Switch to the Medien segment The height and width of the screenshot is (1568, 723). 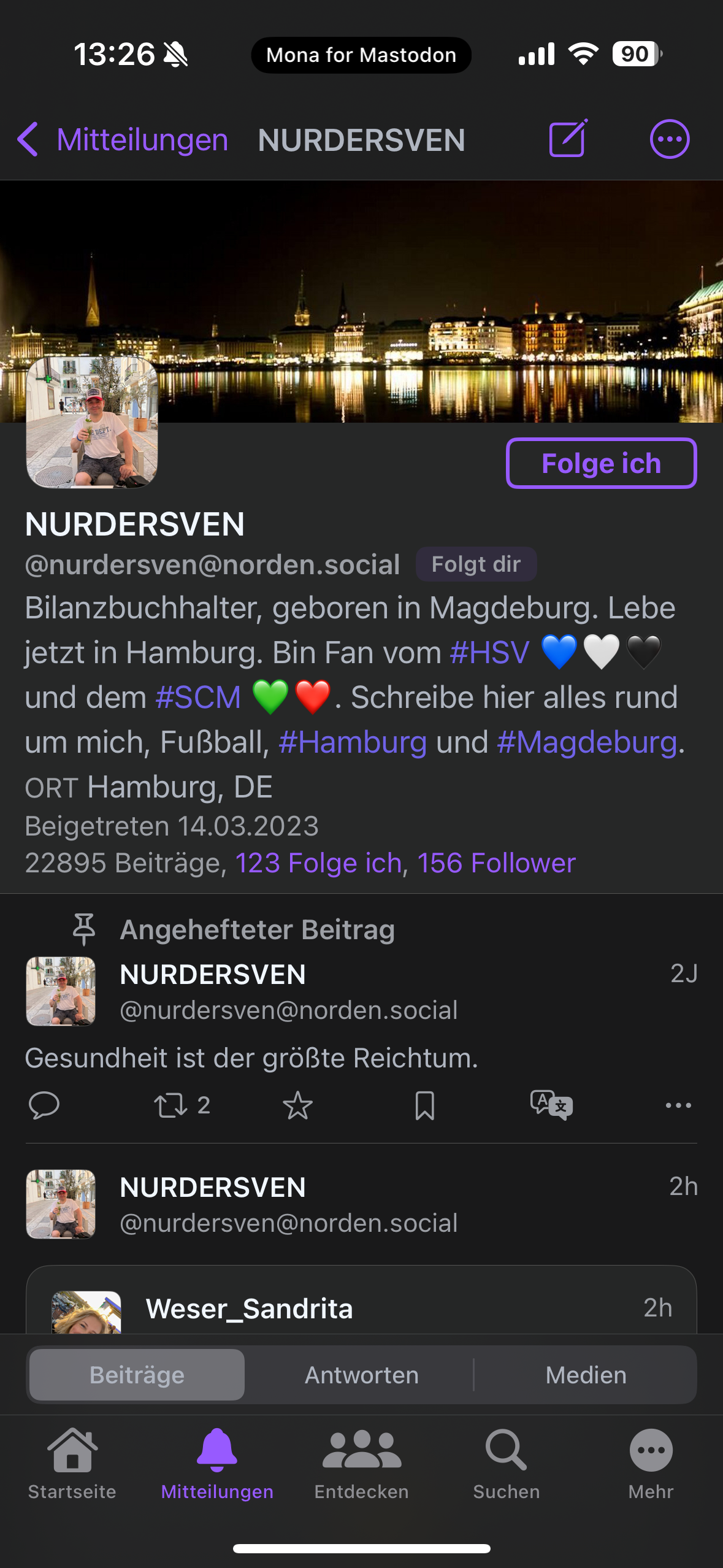586,1375
